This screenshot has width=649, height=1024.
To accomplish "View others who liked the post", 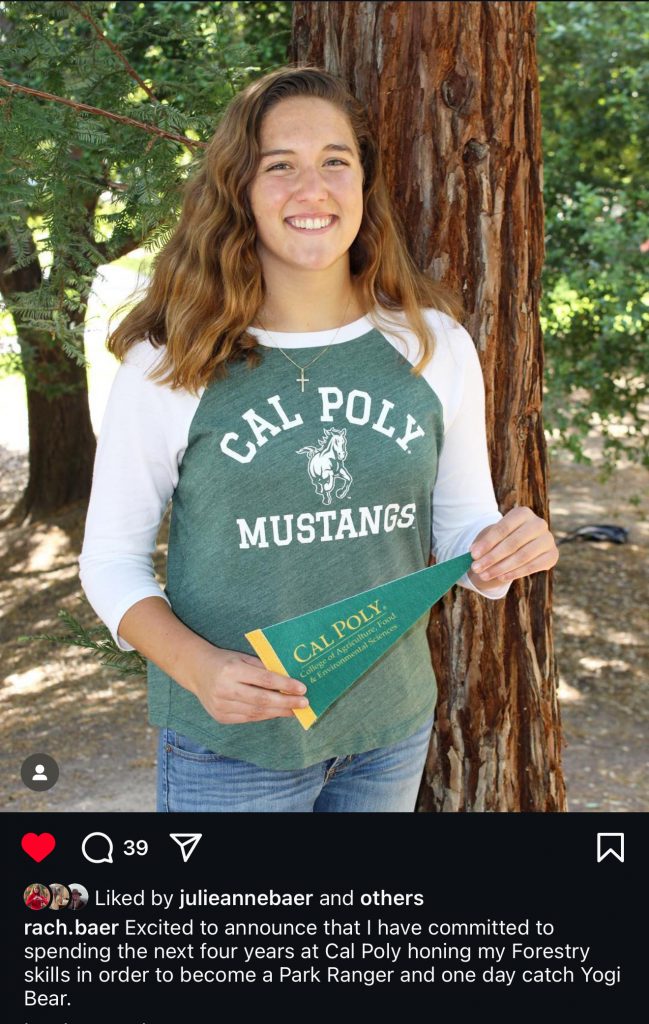I will pyautogui.click(x=391, y=898).
